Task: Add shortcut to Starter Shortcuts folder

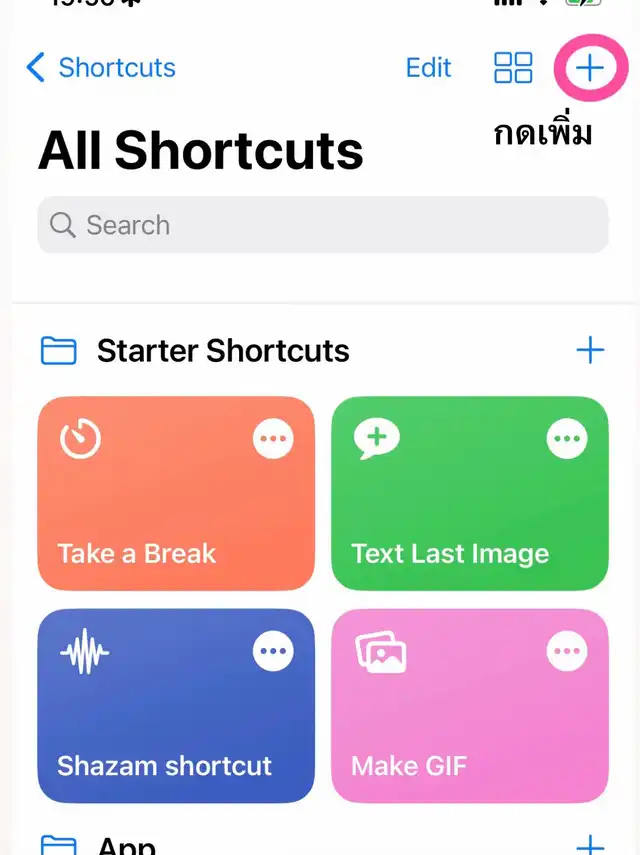Action: [590, 351]
